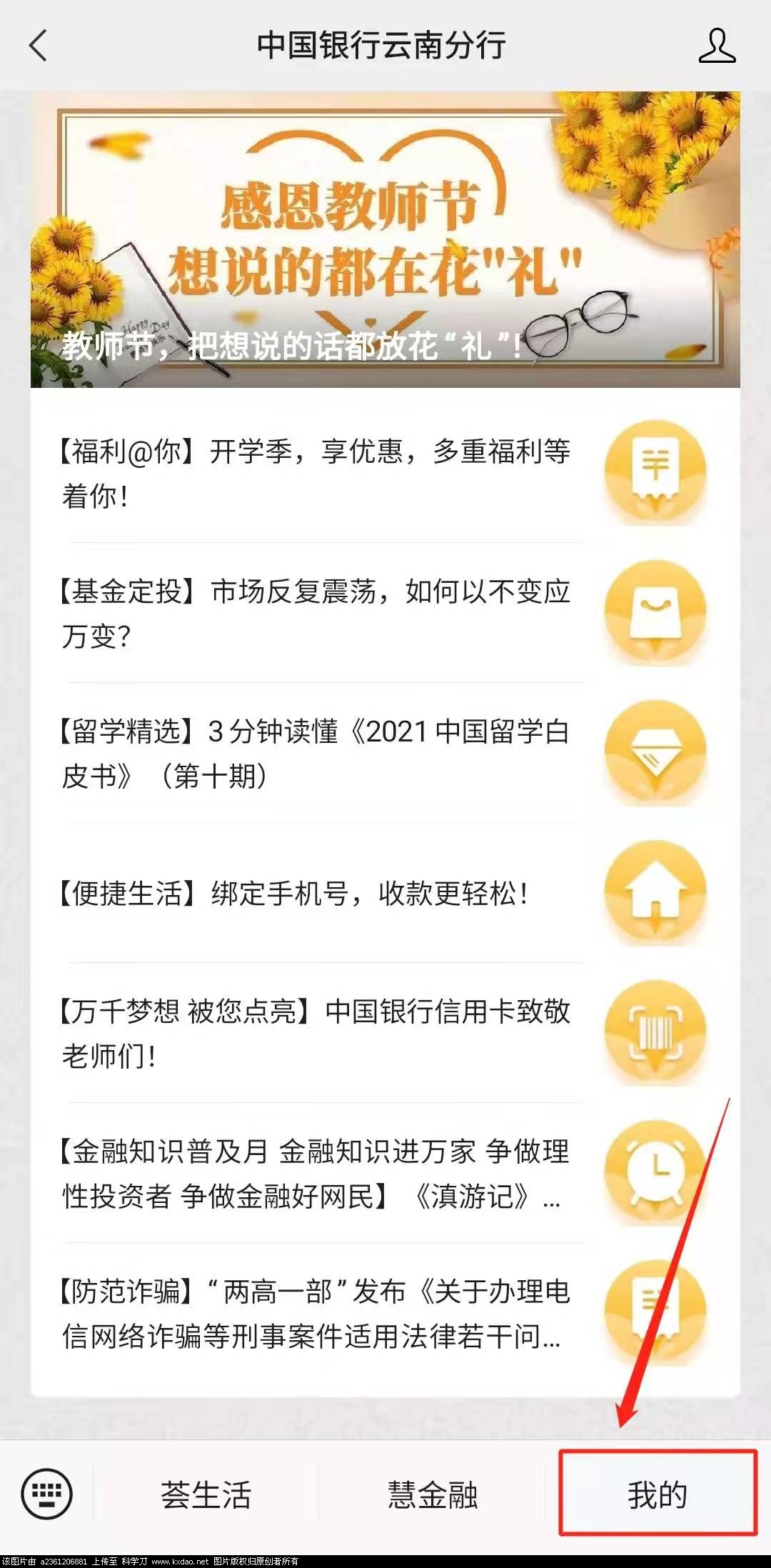
Task: Open the 荟生活 menu
Action: pyautogui.click(x=206, y=1494)
